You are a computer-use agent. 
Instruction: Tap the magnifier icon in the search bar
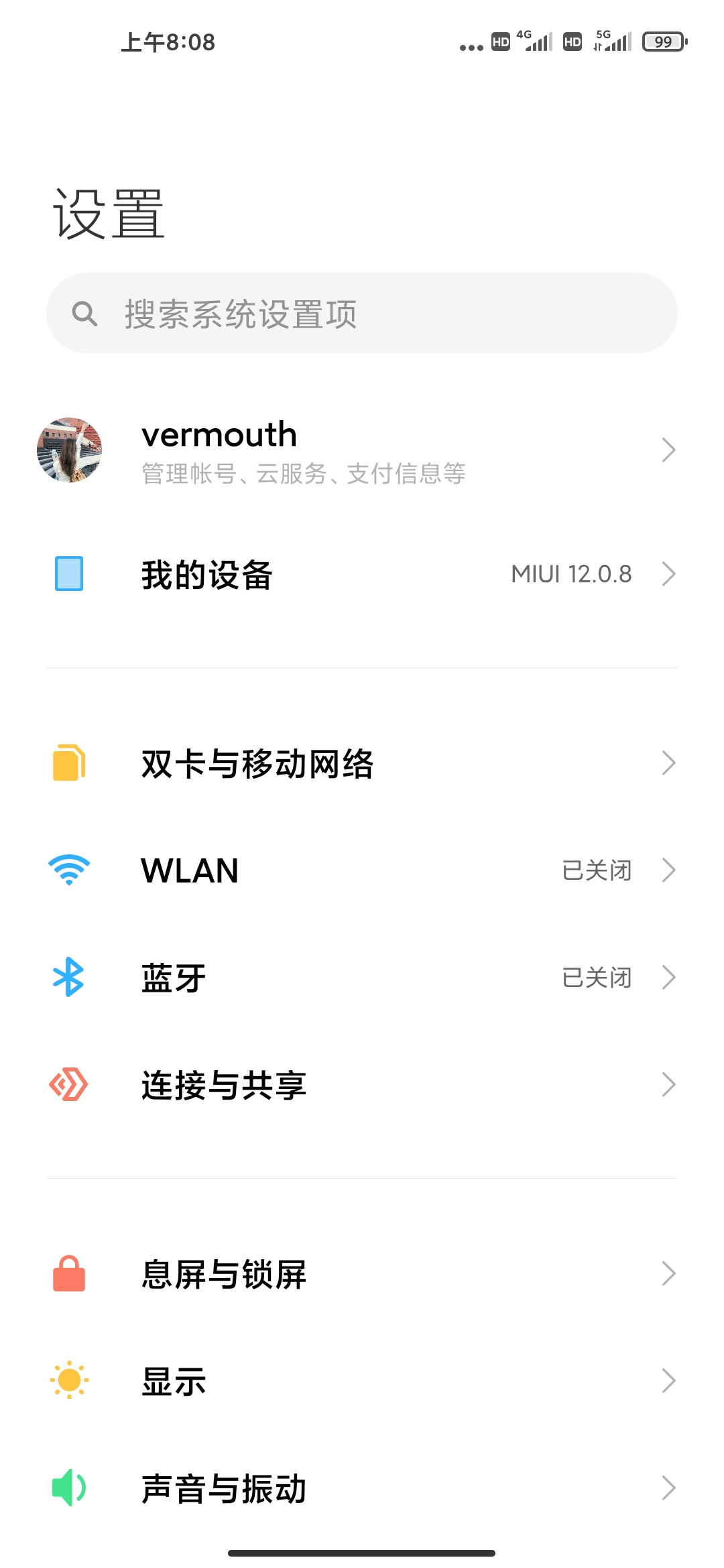point(86,313)
